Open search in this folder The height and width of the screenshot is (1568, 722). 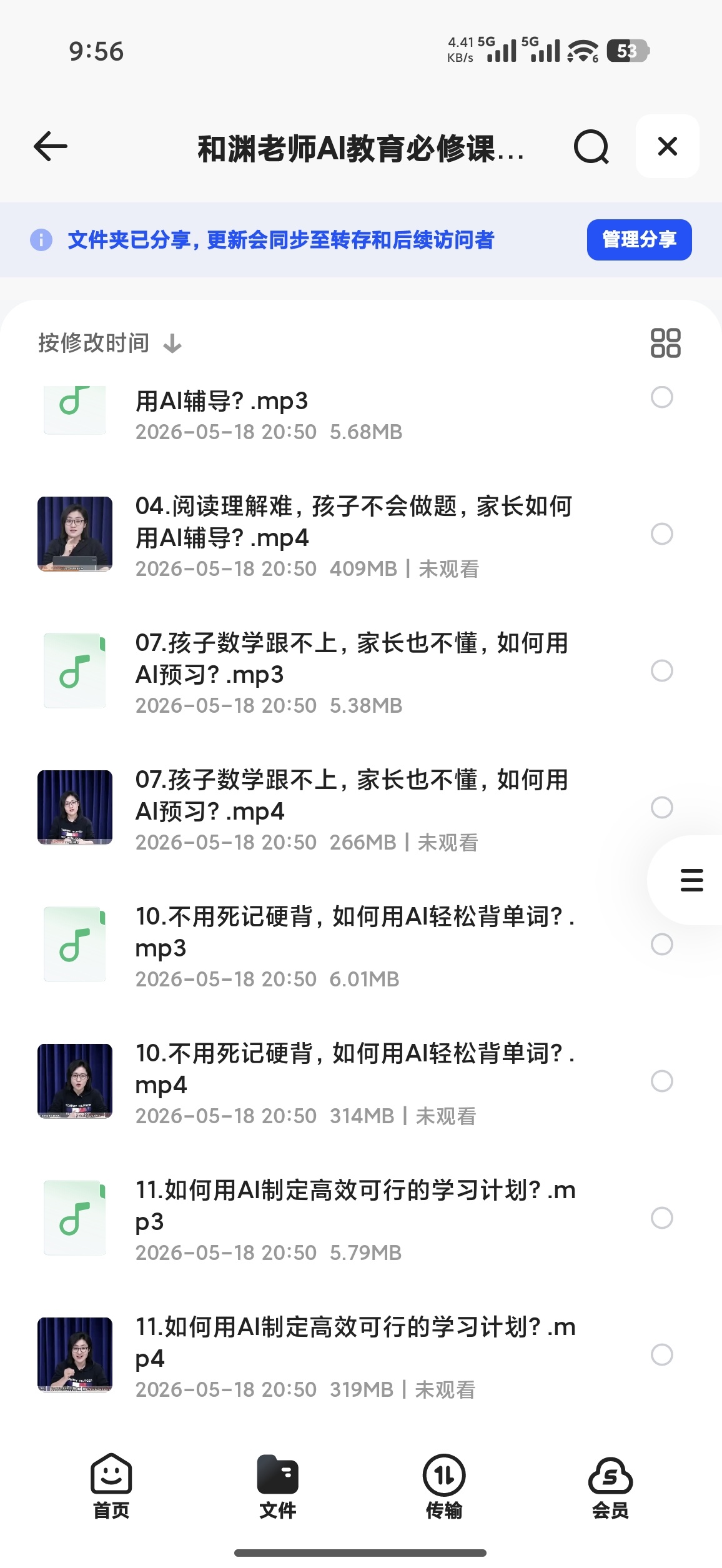(591, 147)
